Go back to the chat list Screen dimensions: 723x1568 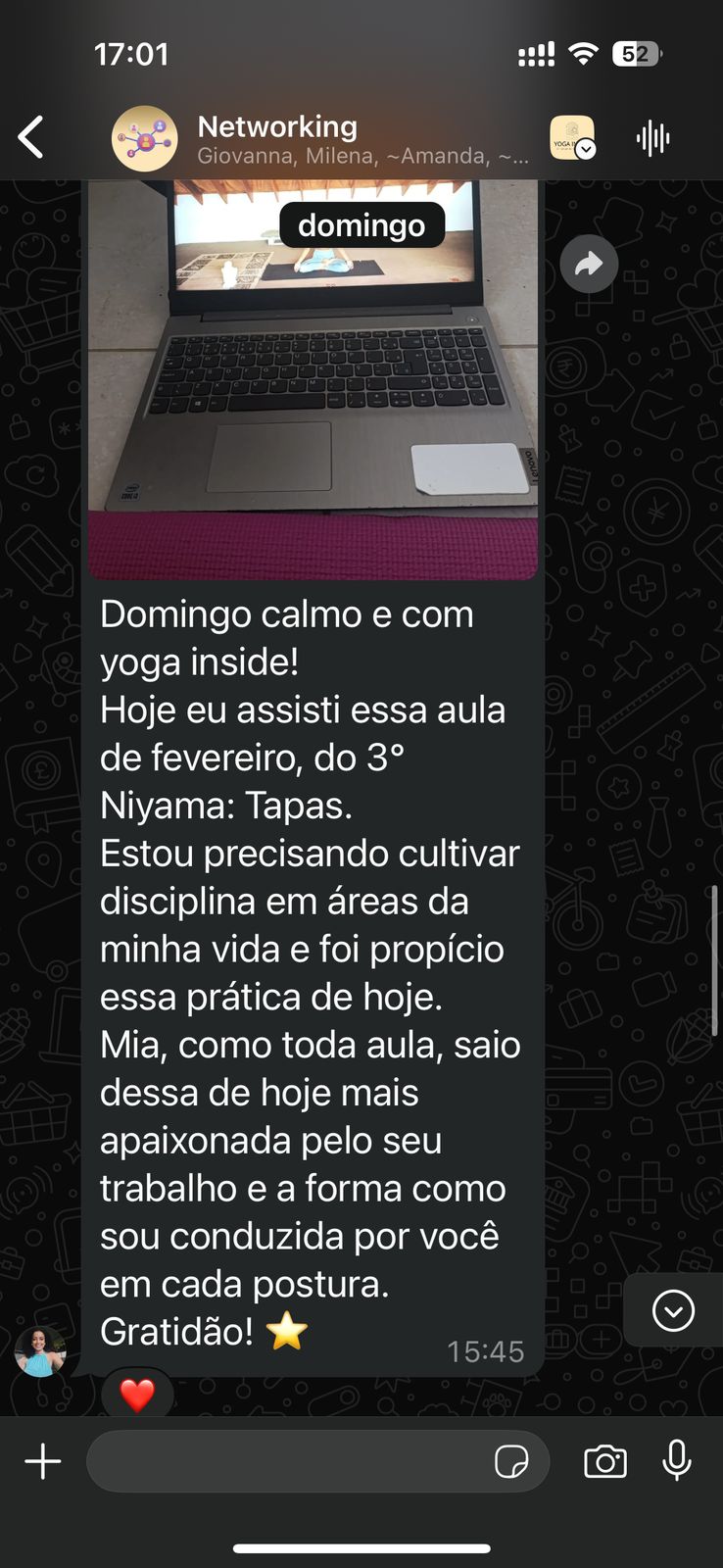31,137
